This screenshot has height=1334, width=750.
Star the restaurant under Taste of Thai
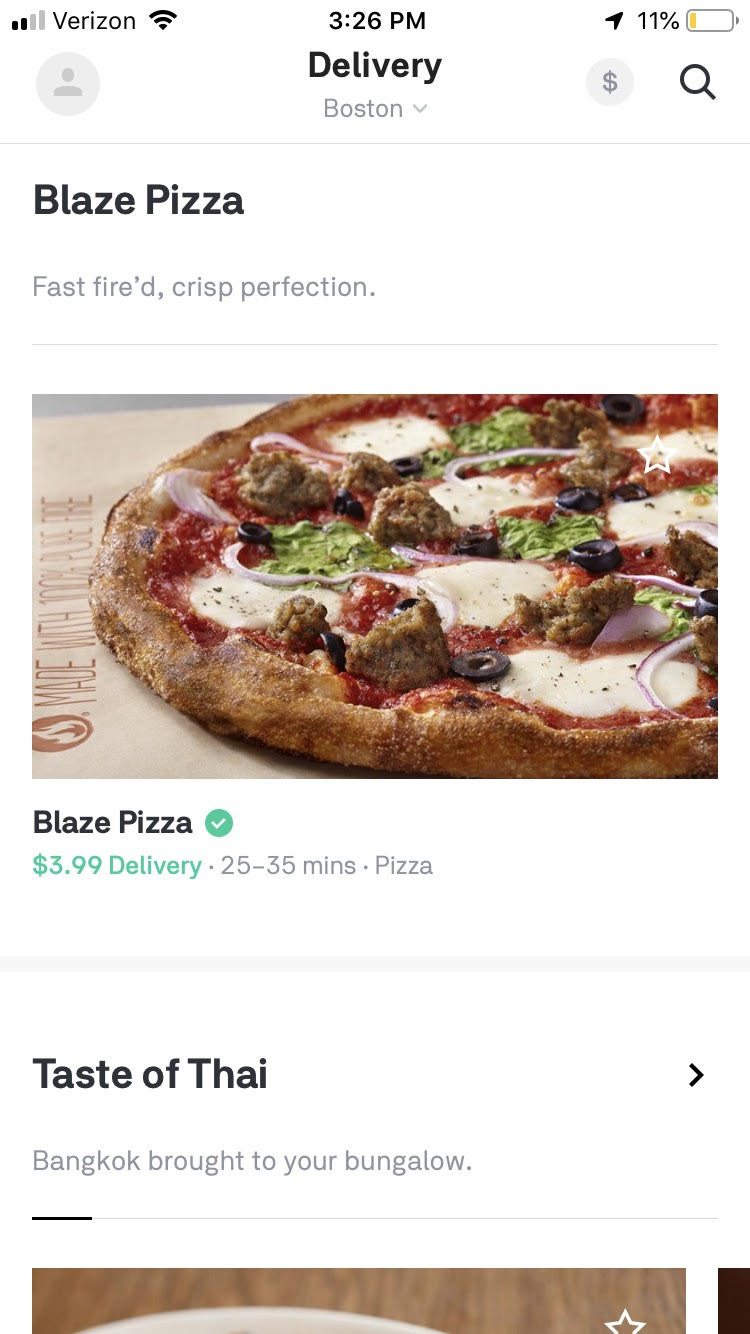coord(626,1320)
